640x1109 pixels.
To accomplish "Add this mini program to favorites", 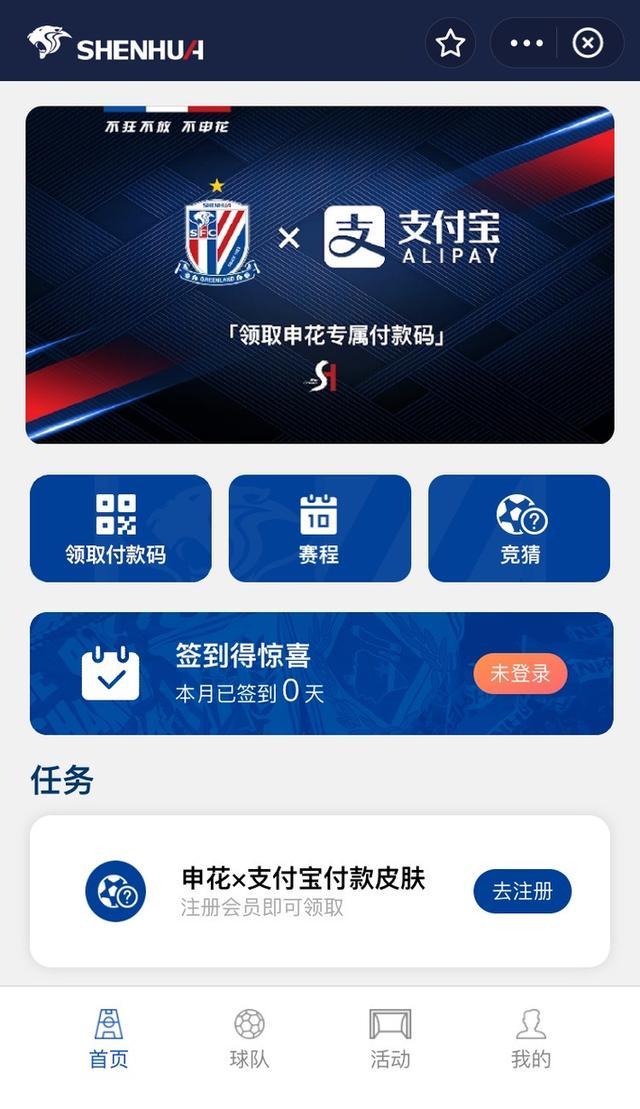I will [x=451, y=43].
